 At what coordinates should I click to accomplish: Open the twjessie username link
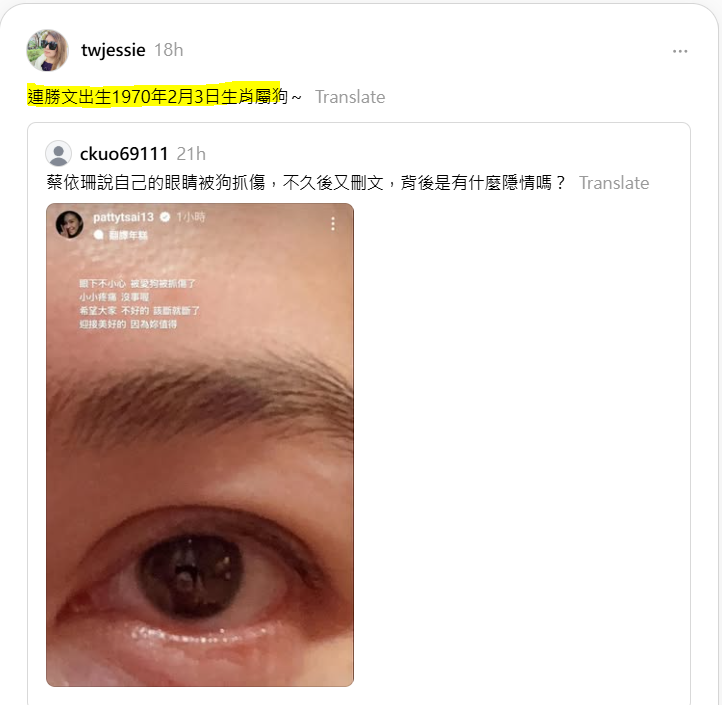point(113,50)
